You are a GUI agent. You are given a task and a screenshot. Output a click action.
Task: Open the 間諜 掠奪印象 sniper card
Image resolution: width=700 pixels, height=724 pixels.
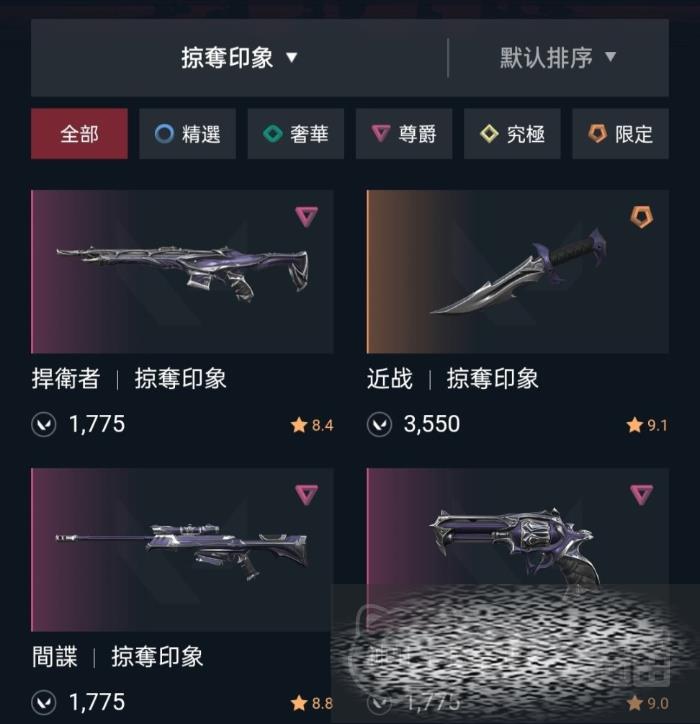(x=182, y=550)
